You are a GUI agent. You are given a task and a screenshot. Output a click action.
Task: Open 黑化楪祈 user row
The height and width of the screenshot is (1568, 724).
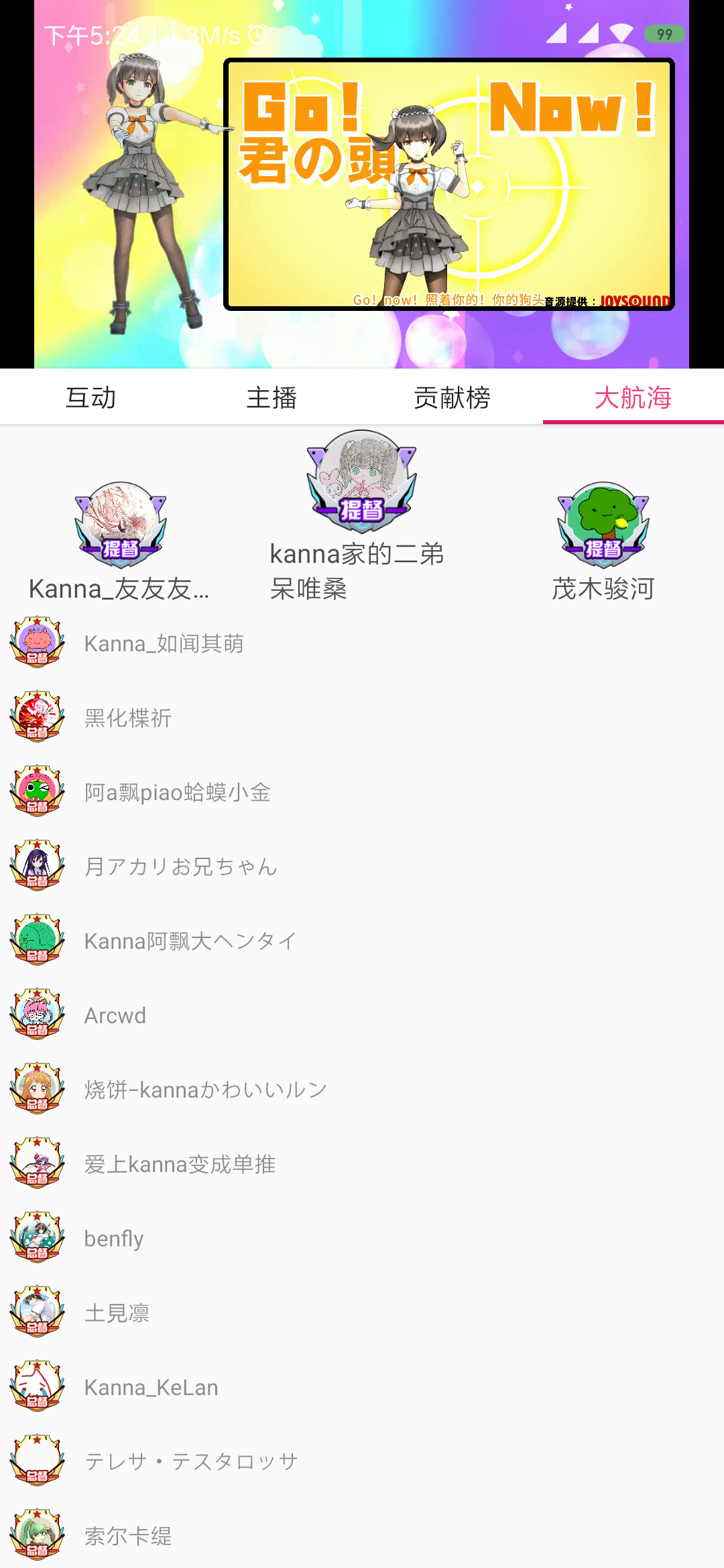click(x=362, y=718)
